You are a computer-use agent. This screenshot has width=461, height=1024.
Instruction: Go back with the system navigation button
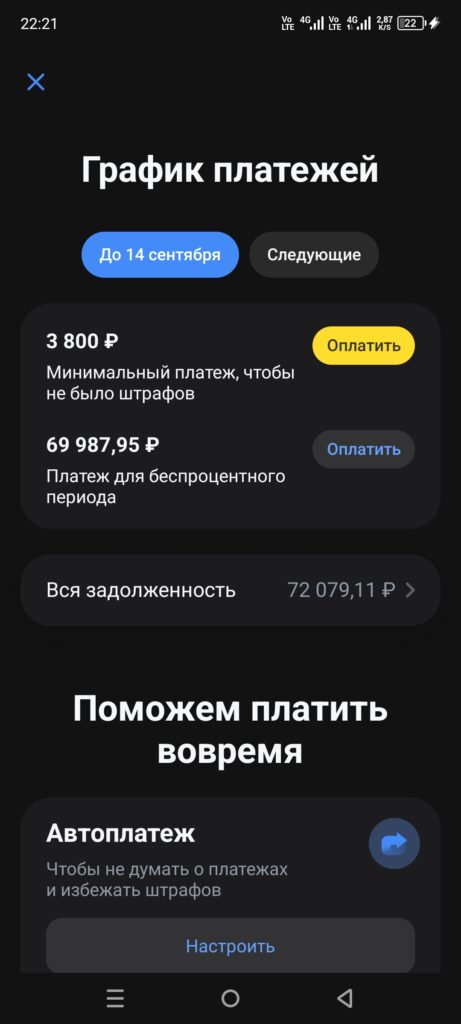coord(345,998)
